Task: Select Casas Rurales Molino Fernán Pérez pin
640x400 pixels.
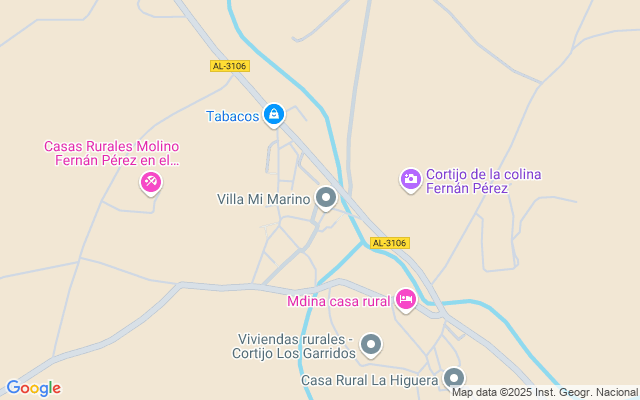Action: 151,182
